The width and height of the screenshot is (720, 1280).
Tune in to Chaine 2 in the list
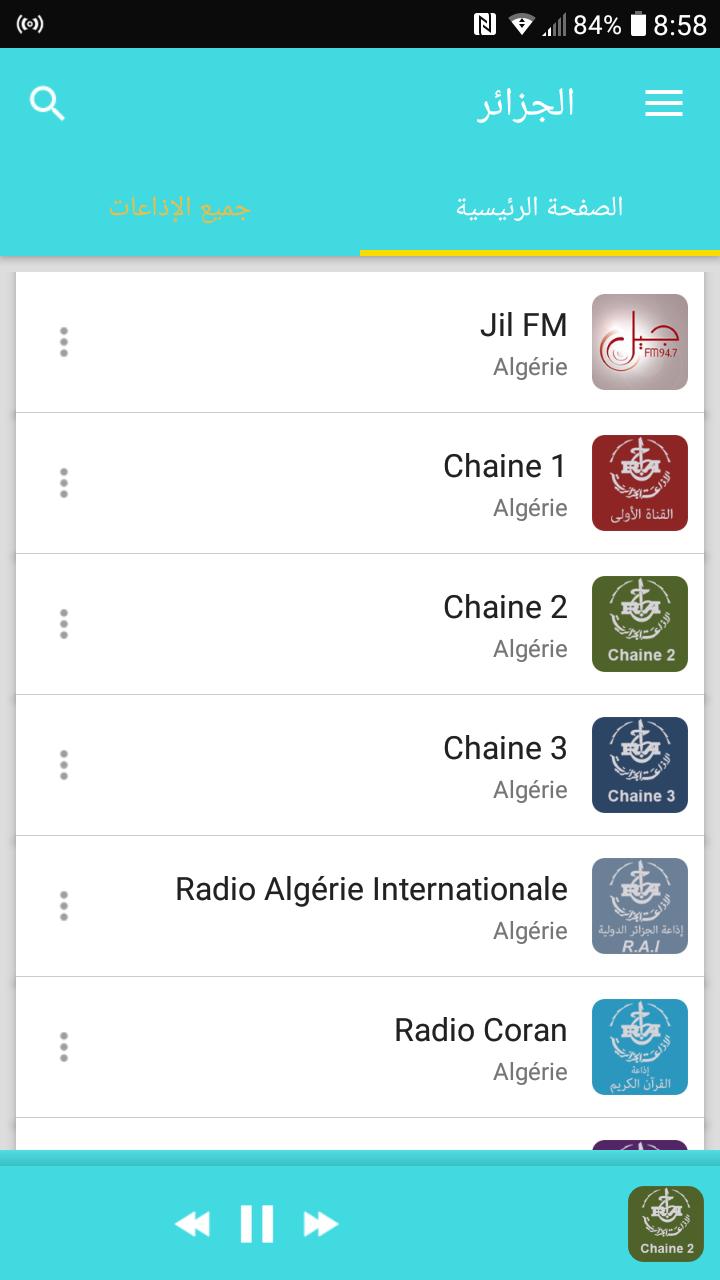(360, 624)
